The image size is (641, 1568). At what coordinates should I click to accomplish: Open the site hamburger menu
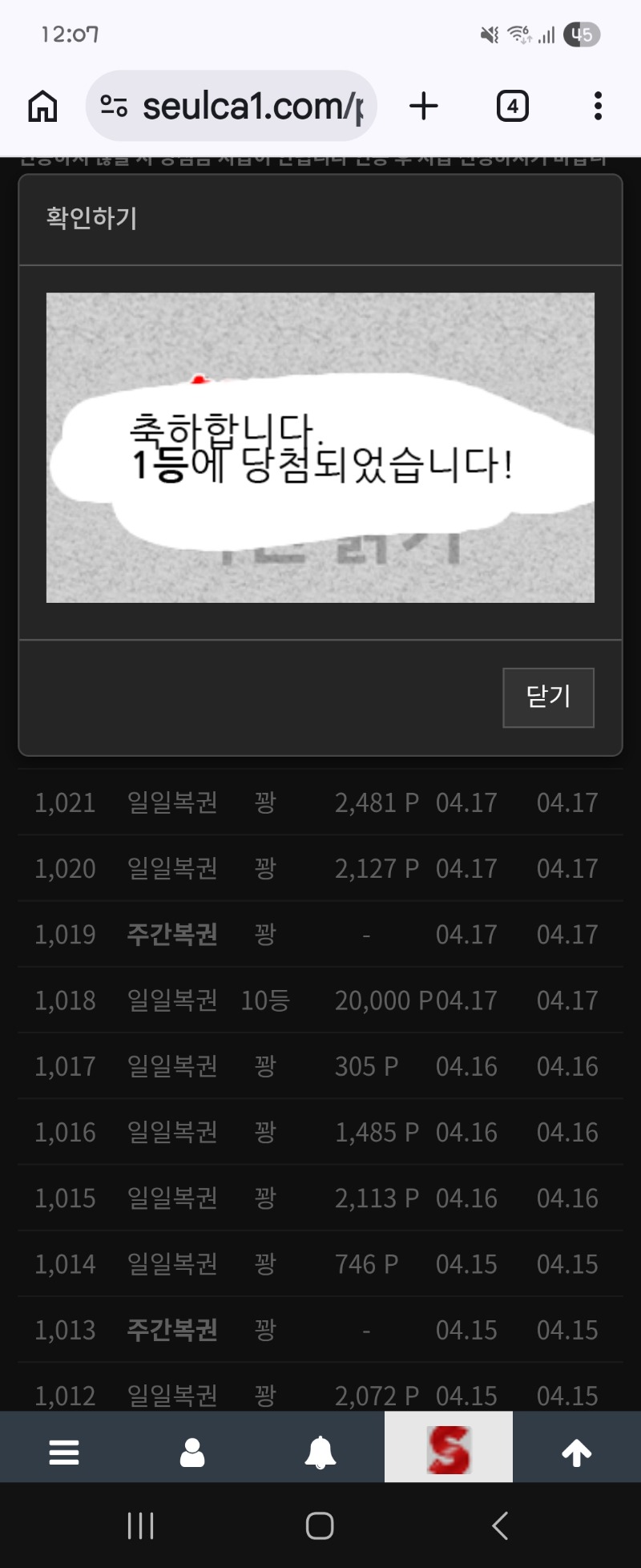click(x=64, y=1452)
